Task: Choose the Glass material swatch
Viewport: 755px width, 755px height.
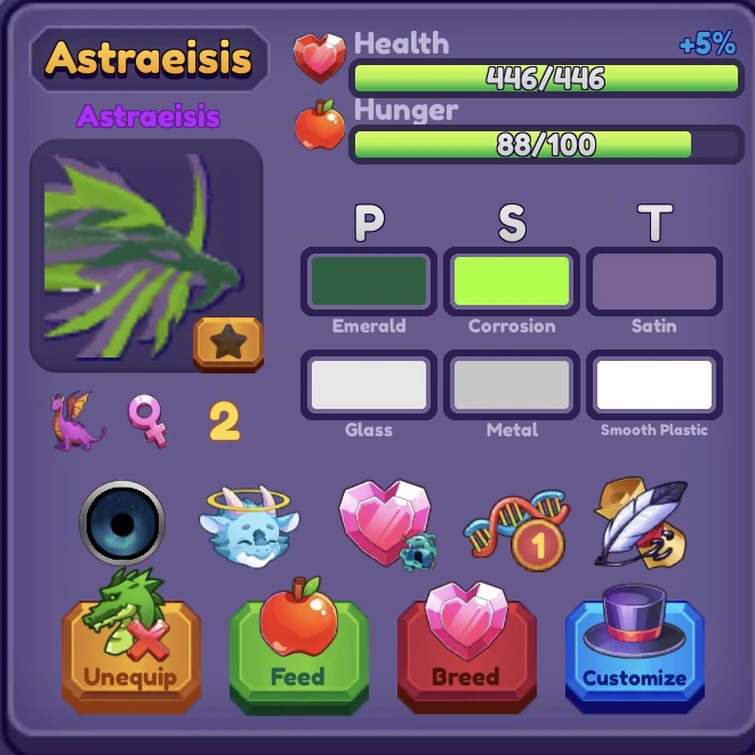Action: tap(369, 385)
